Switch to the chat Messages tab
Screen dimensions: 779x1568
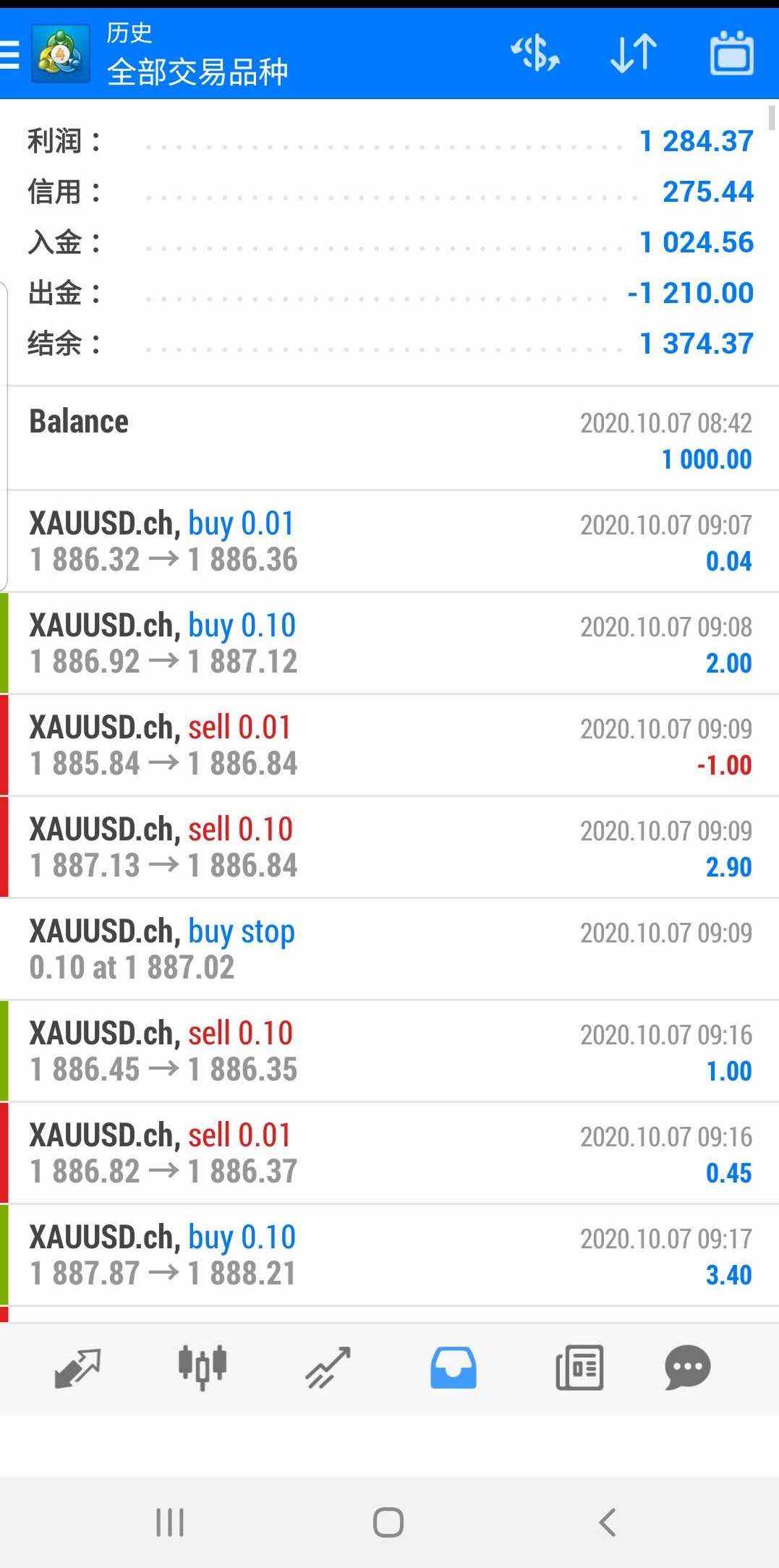point(687,1368)
